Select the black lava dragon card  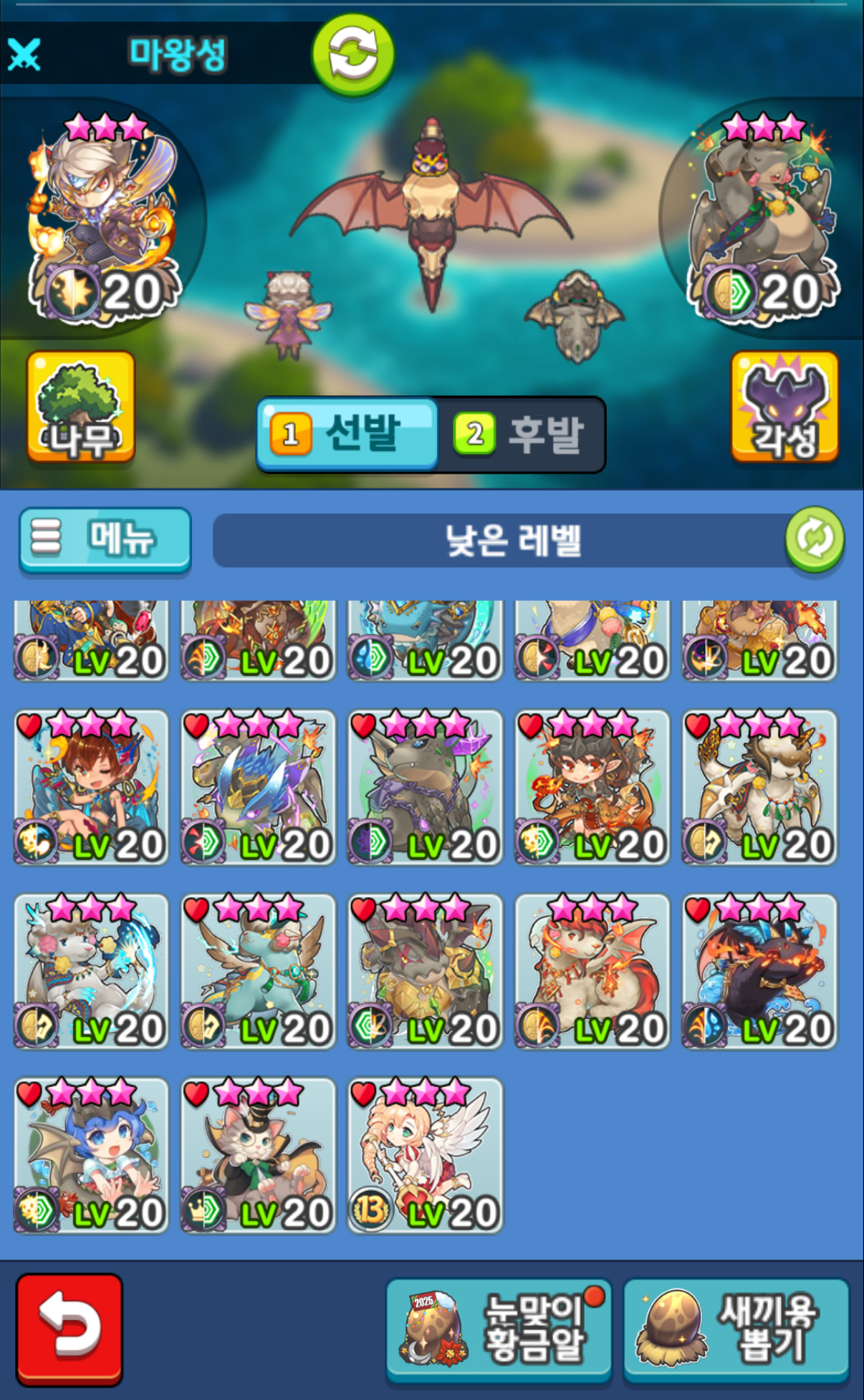[x=759, y=971]
